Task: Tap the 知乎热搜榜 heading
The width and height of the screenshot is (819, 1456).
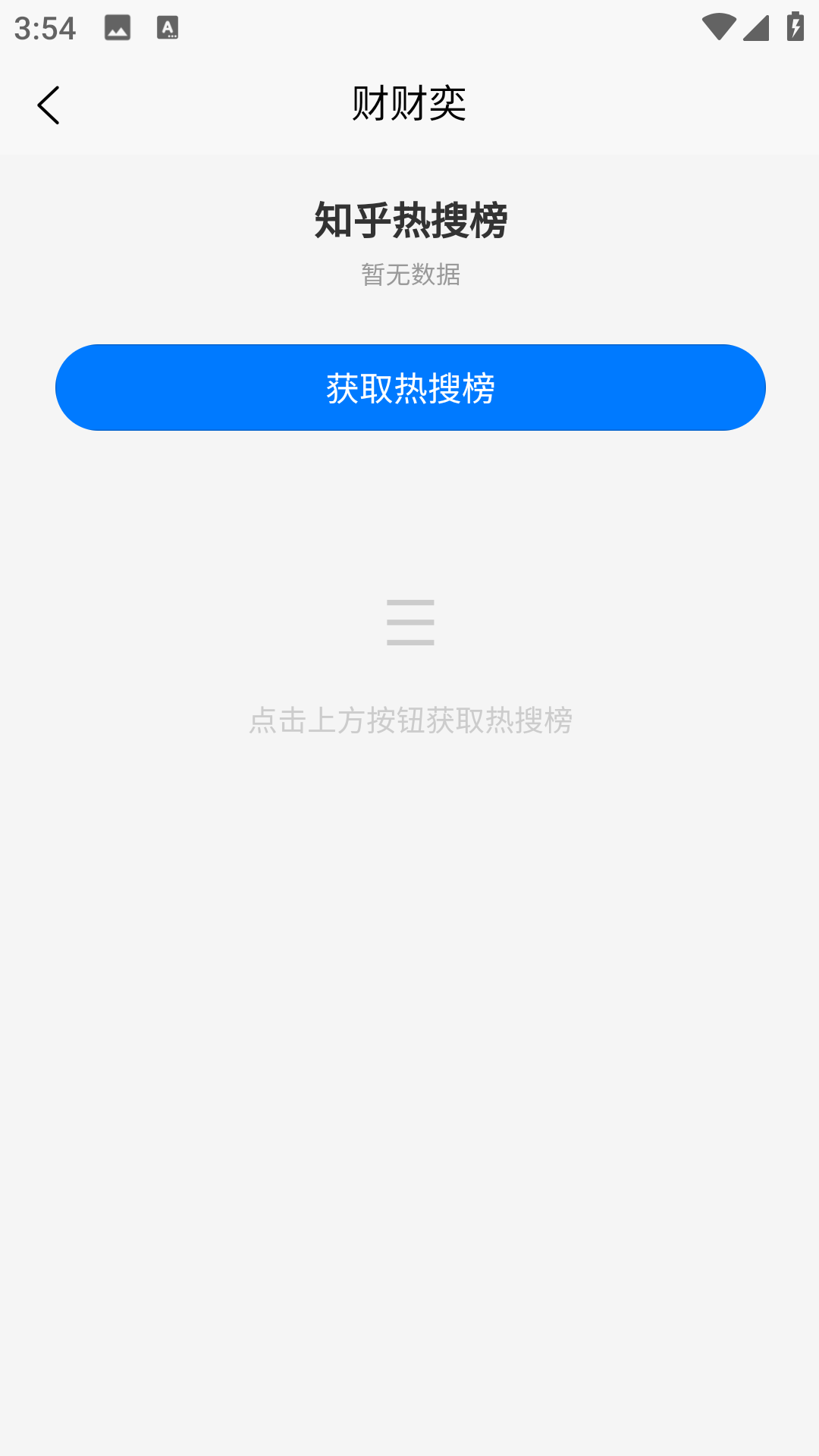Action: pyautogui.click(x=409, y=220)
